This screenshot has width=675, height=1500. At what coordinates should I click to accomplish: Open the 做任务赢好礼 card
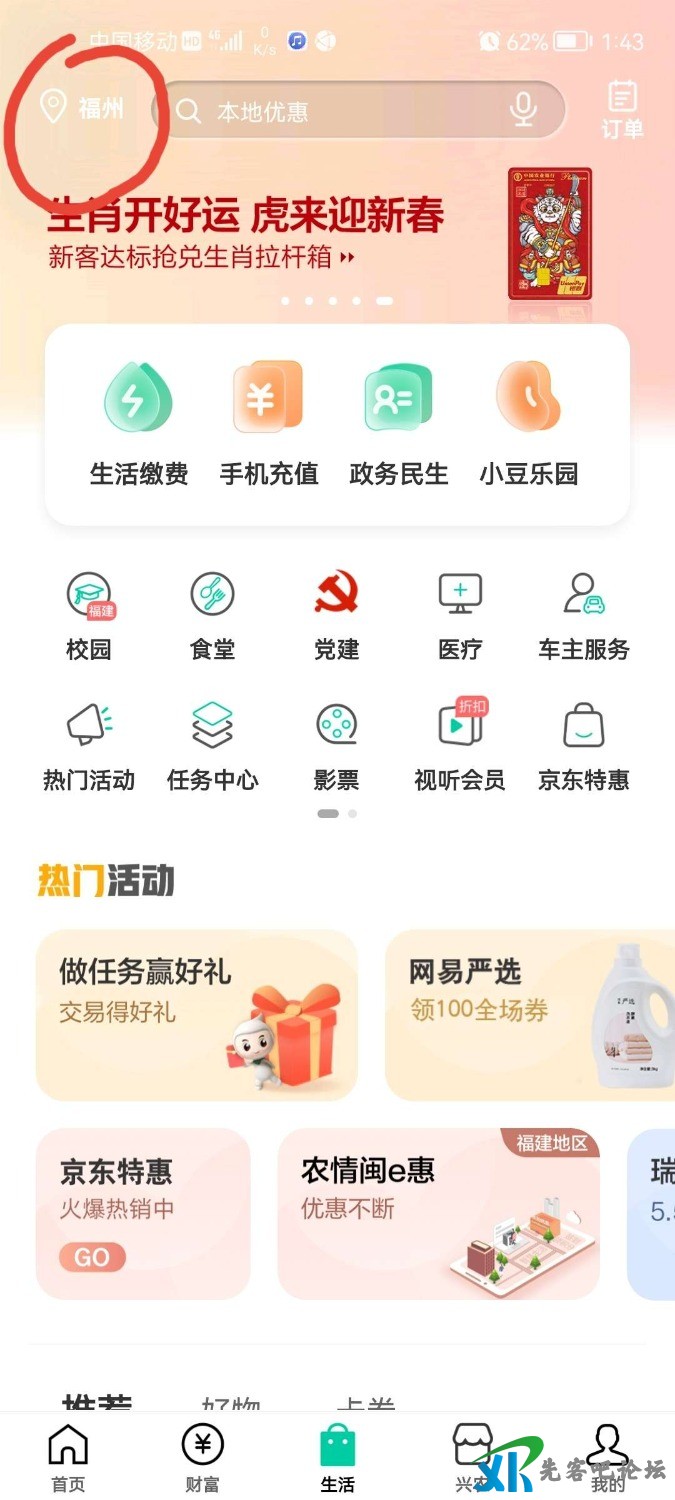pos(197,1015)
